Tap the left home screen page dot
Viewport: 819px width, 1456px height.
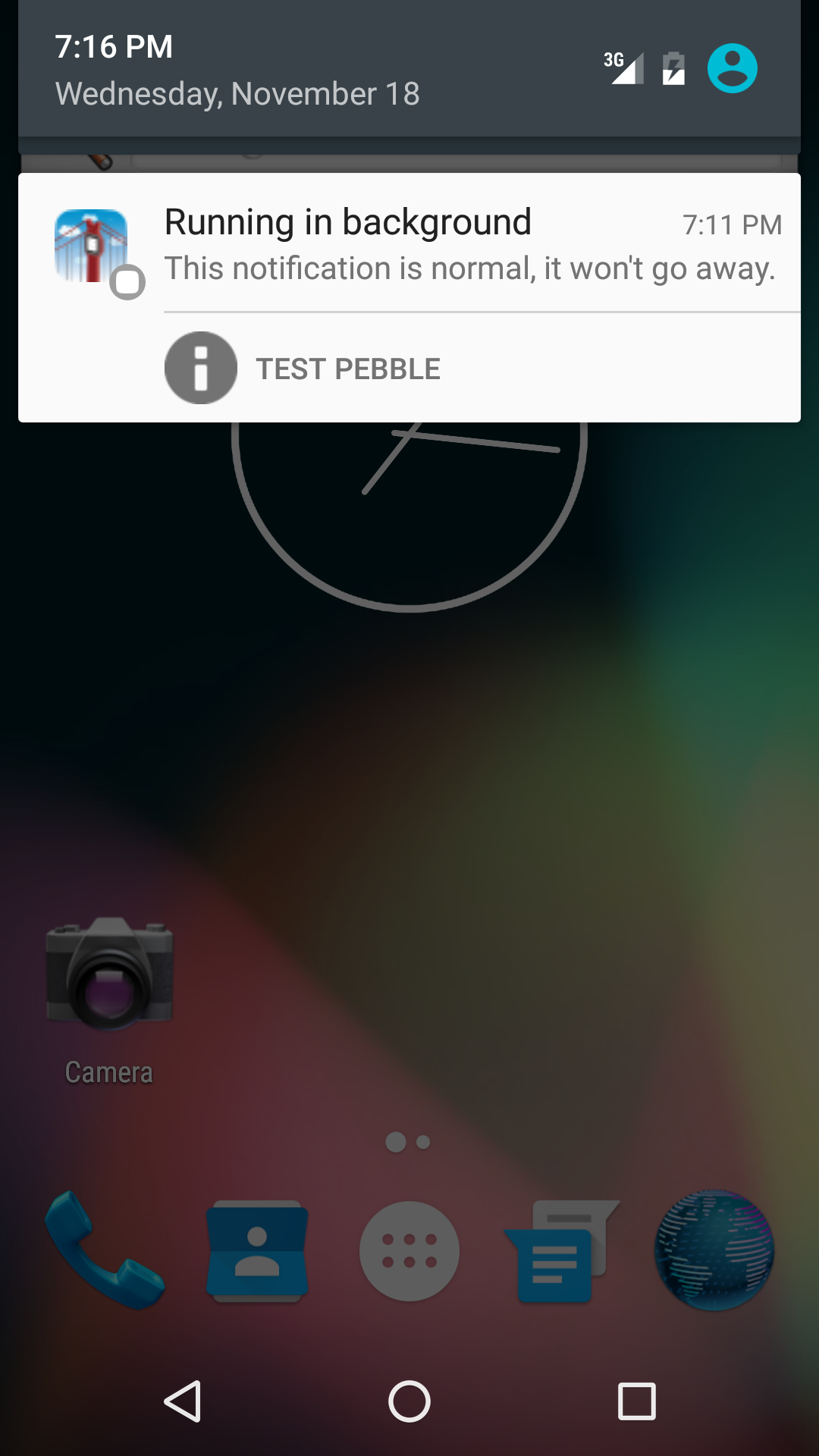tap(396, 1139)
